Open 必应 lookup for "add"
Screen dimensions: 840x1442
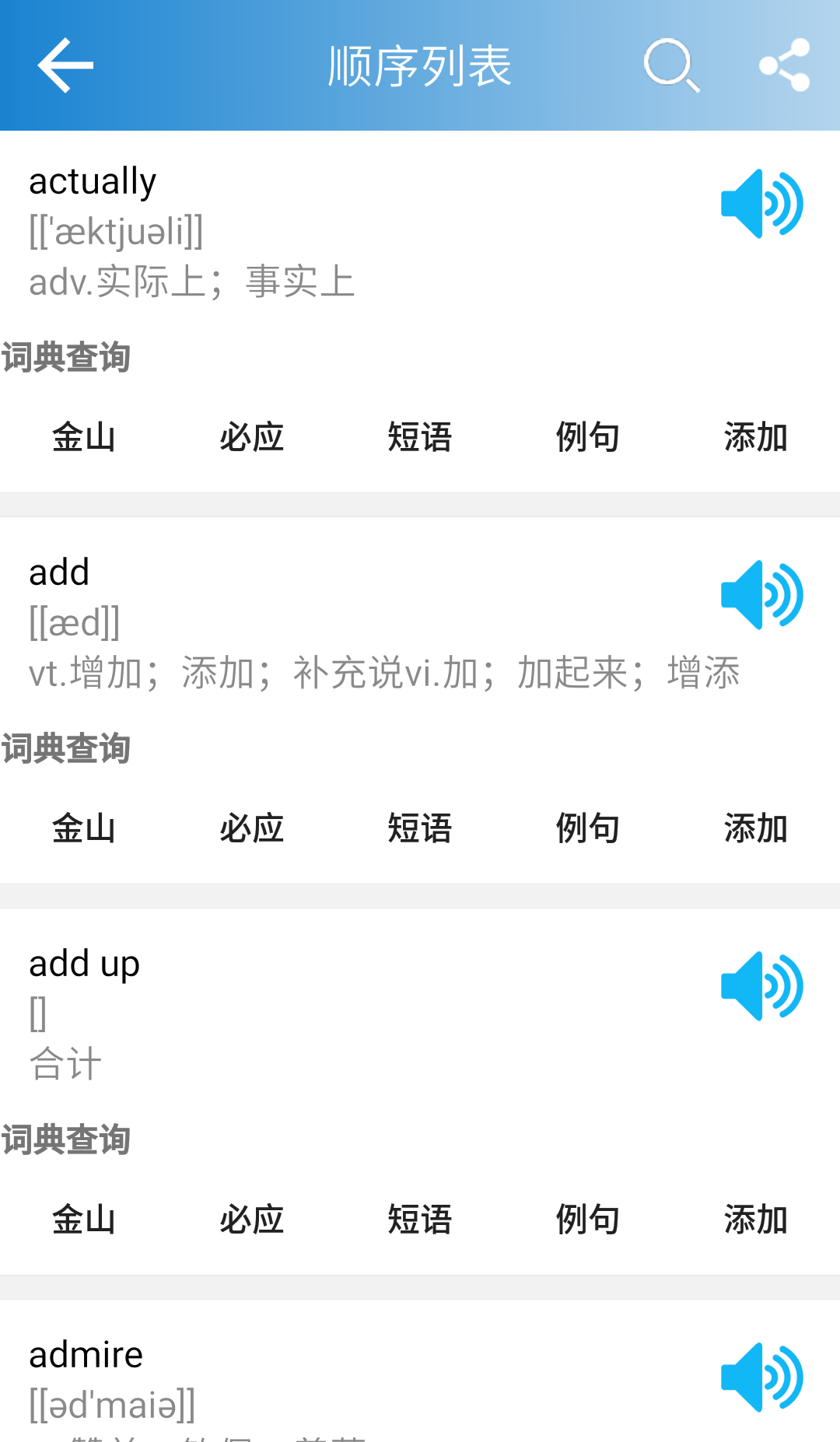click(252, 828)
